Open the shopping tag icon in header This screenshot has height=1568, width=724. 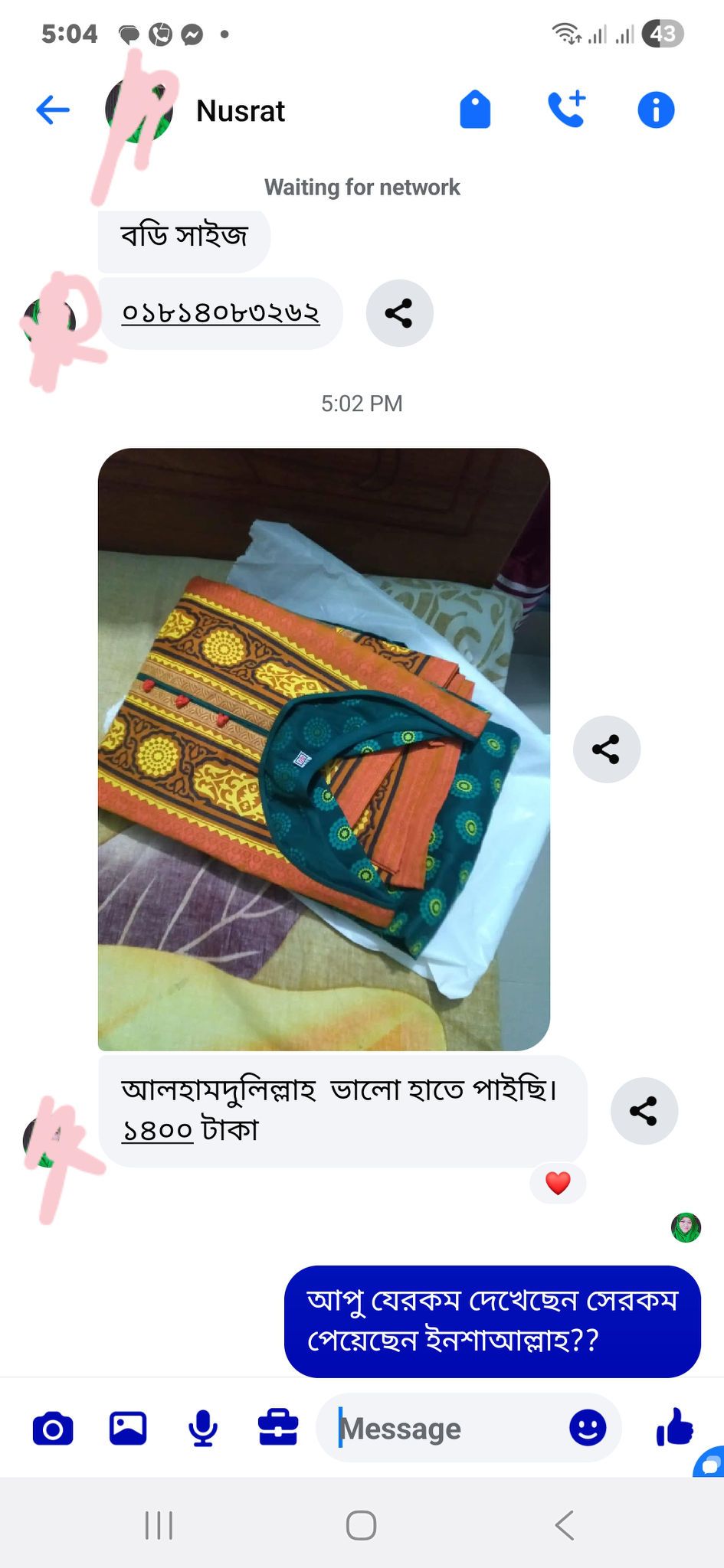pos(475,110)
